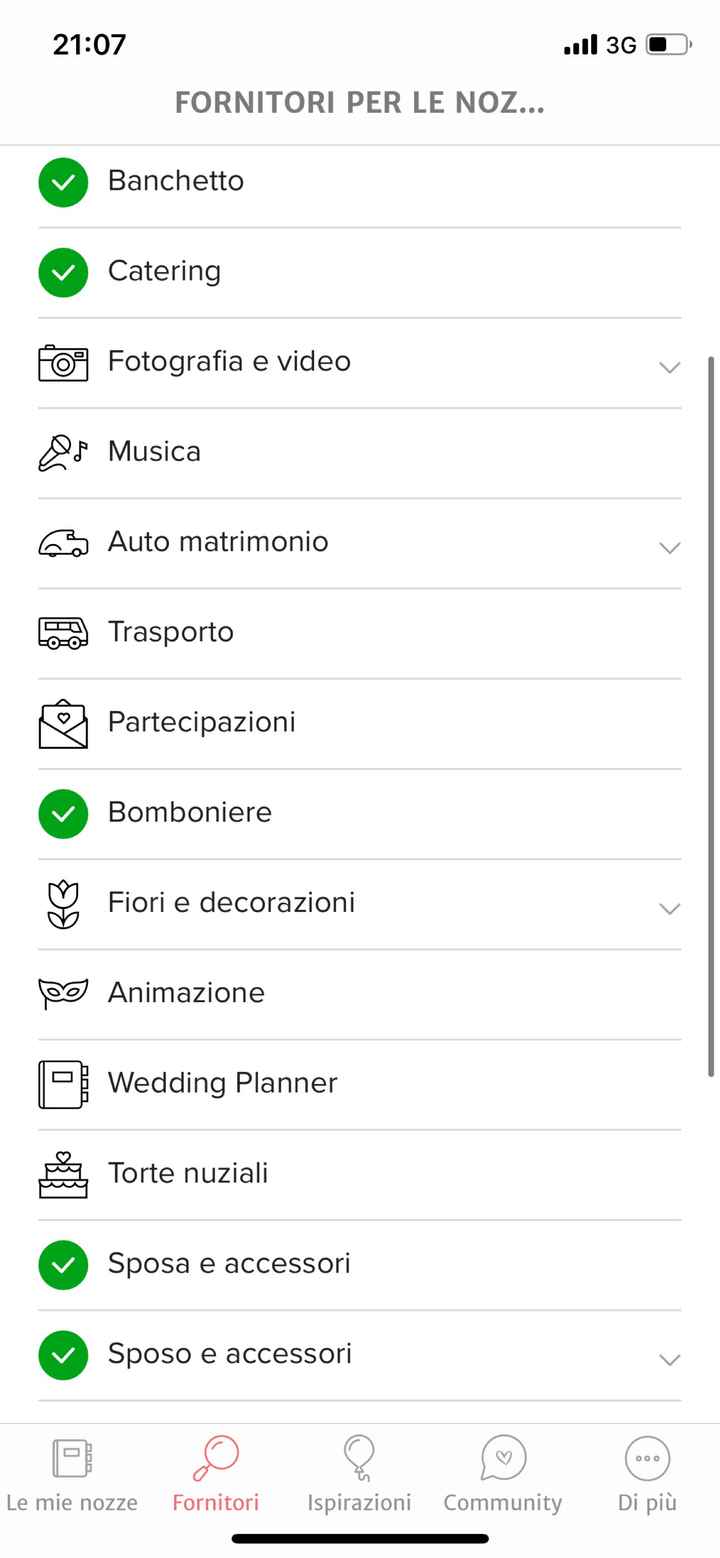
Task: Toggle the Banchetto green checkmark
Action: point(63,182)
